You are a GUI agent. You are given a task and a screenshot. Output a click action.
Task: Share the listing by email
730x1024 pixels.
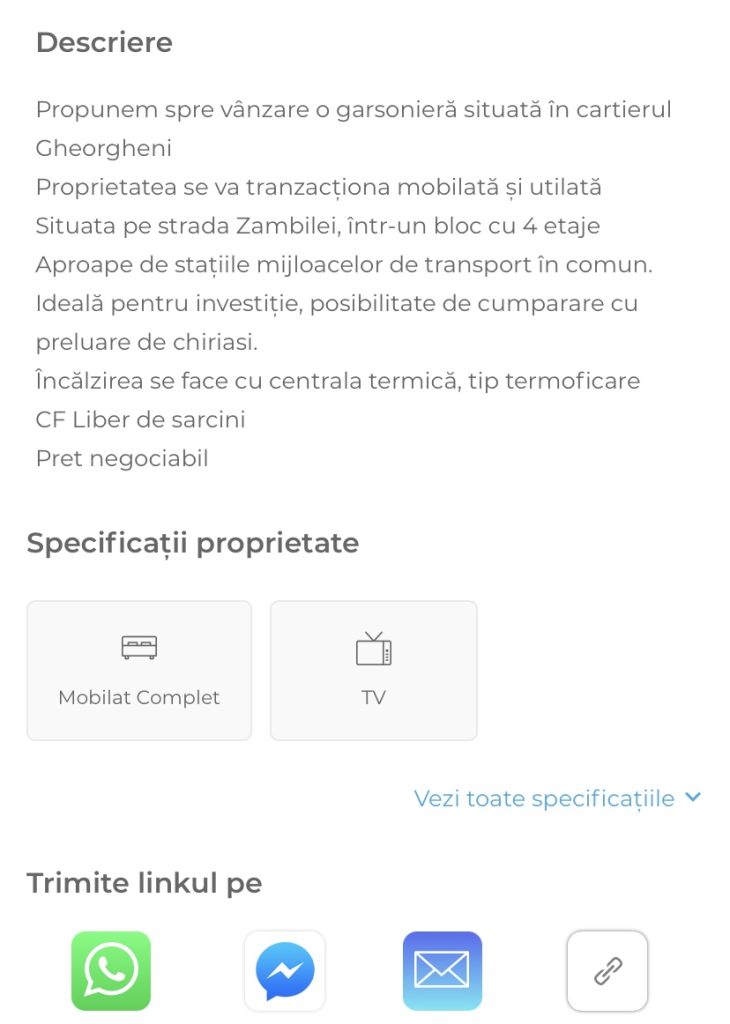pos(442,971)
